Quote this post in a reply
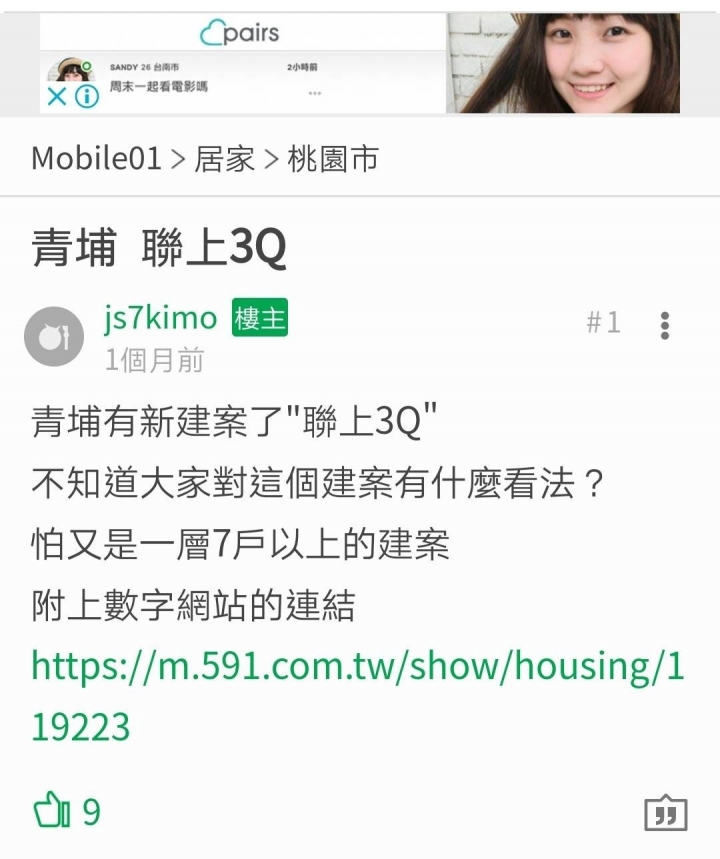Screen dimensions: 720x859 point(665,813)
